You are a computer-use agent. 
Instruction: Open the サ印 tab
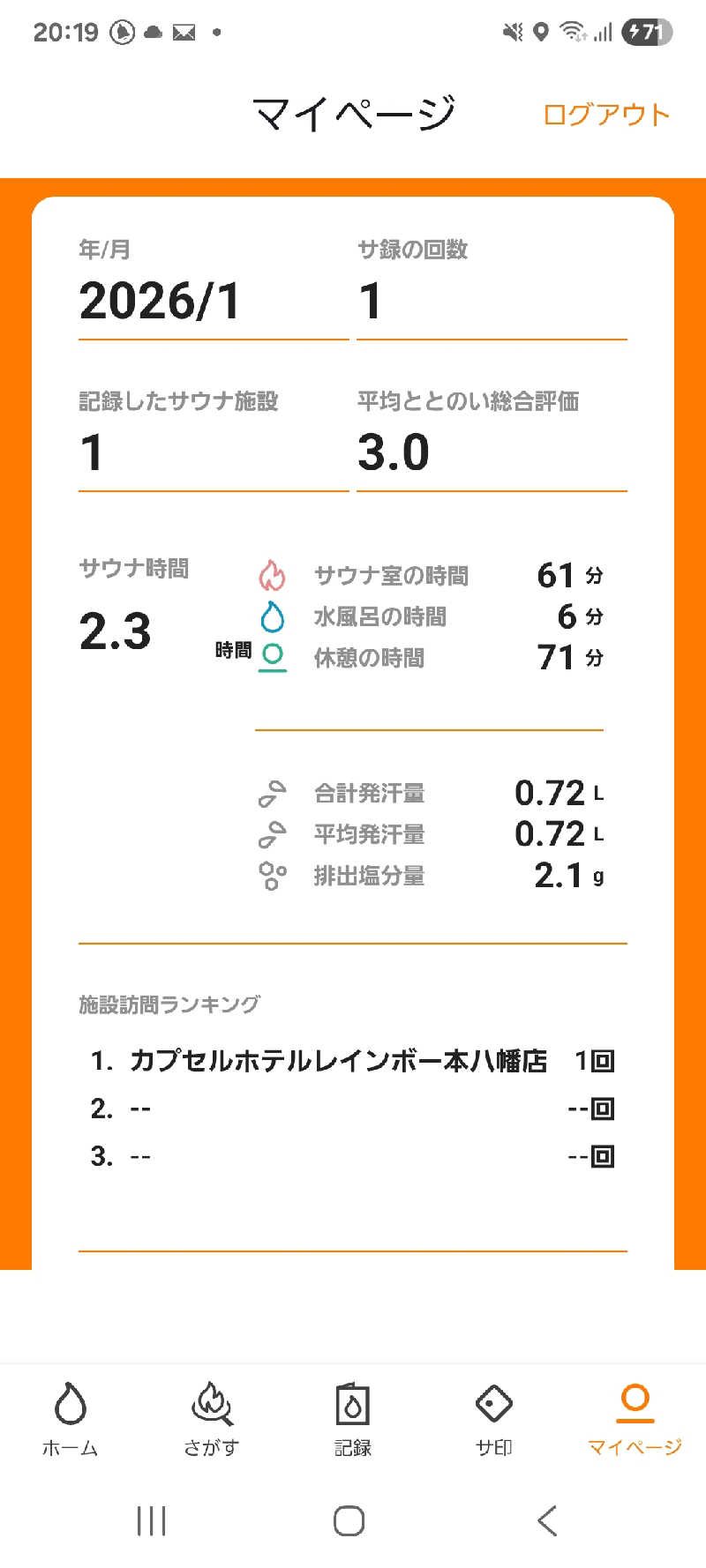click(x=493, y=1417)
